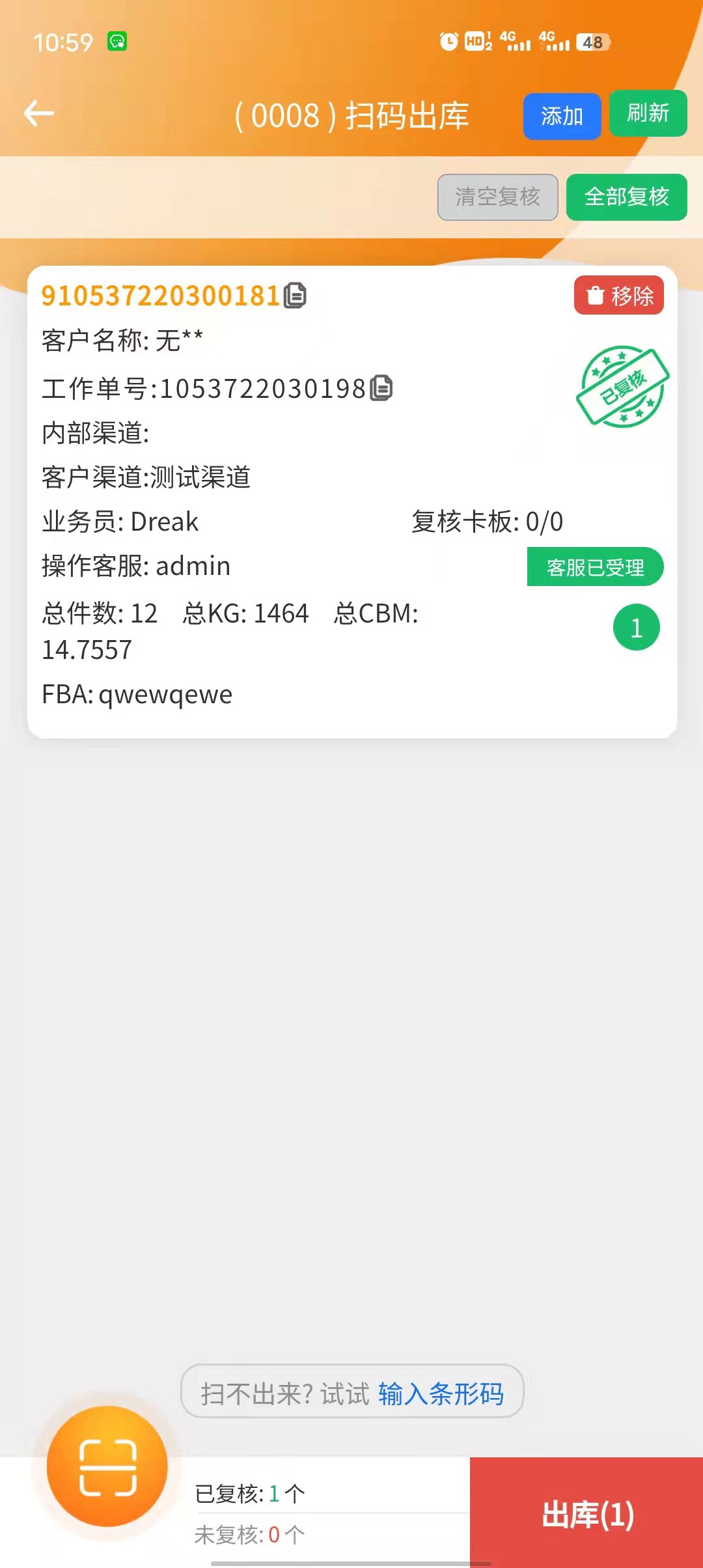Click the trash icon on 移除 button
Screen dimensions: 703x1568
tap(594, 296)
